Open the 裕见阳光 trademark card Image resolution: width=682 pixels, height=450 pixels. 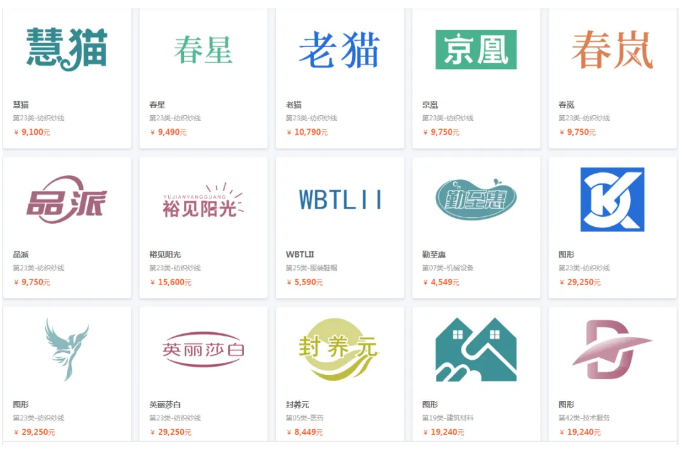coord(204,228)
